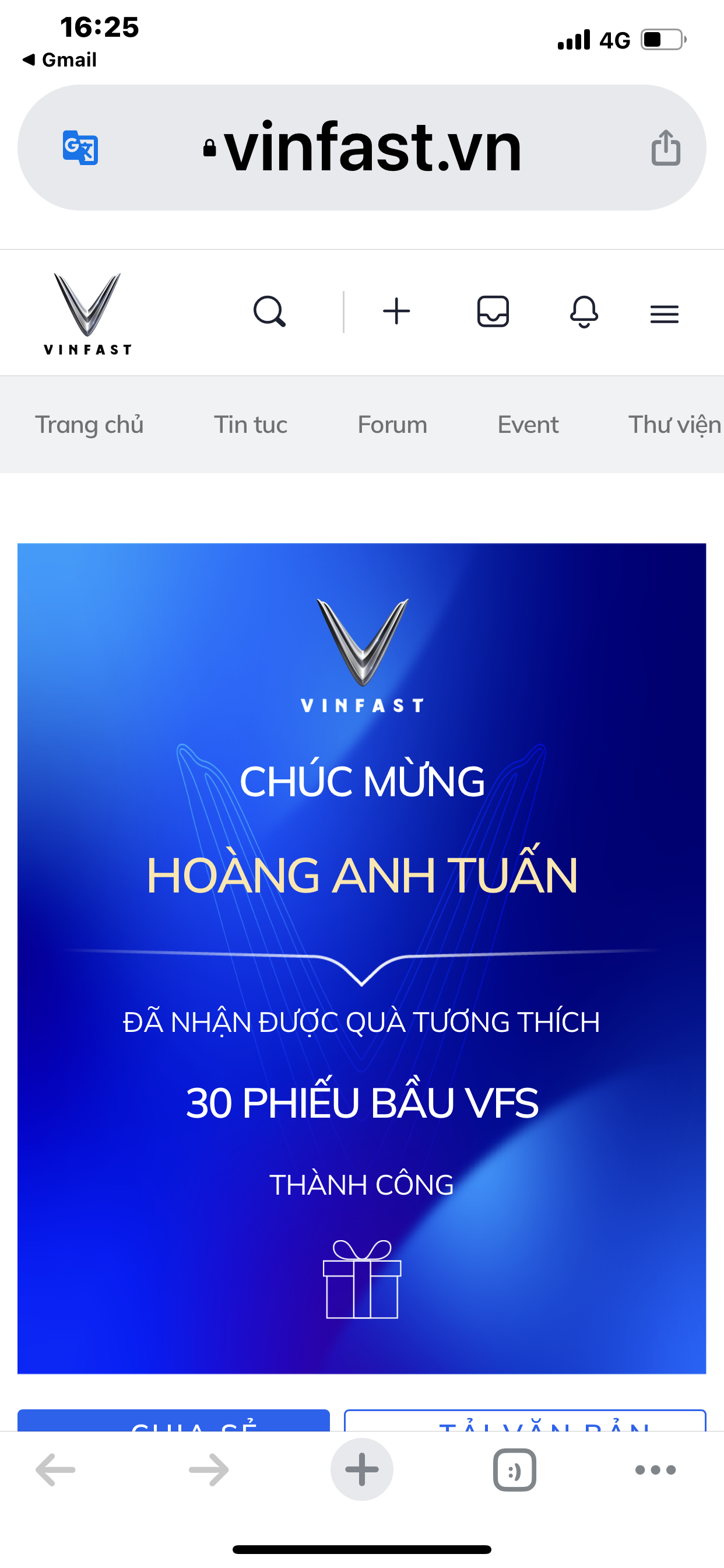Go back to the previous page
This screenshot has height=1568, width=724.
(55, 1470)
